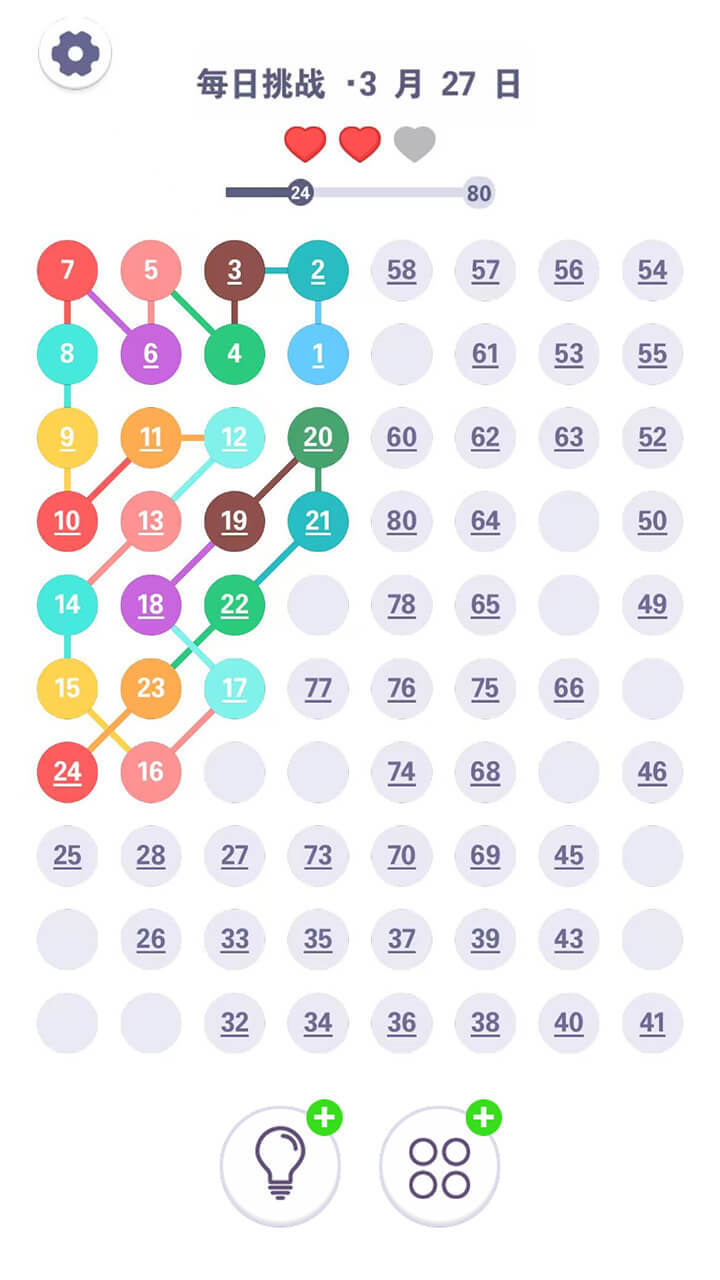This screenshot has width=720, height=1280.
Task: Tap the red circle numbered 24
Action: click(x=67, y=772)
